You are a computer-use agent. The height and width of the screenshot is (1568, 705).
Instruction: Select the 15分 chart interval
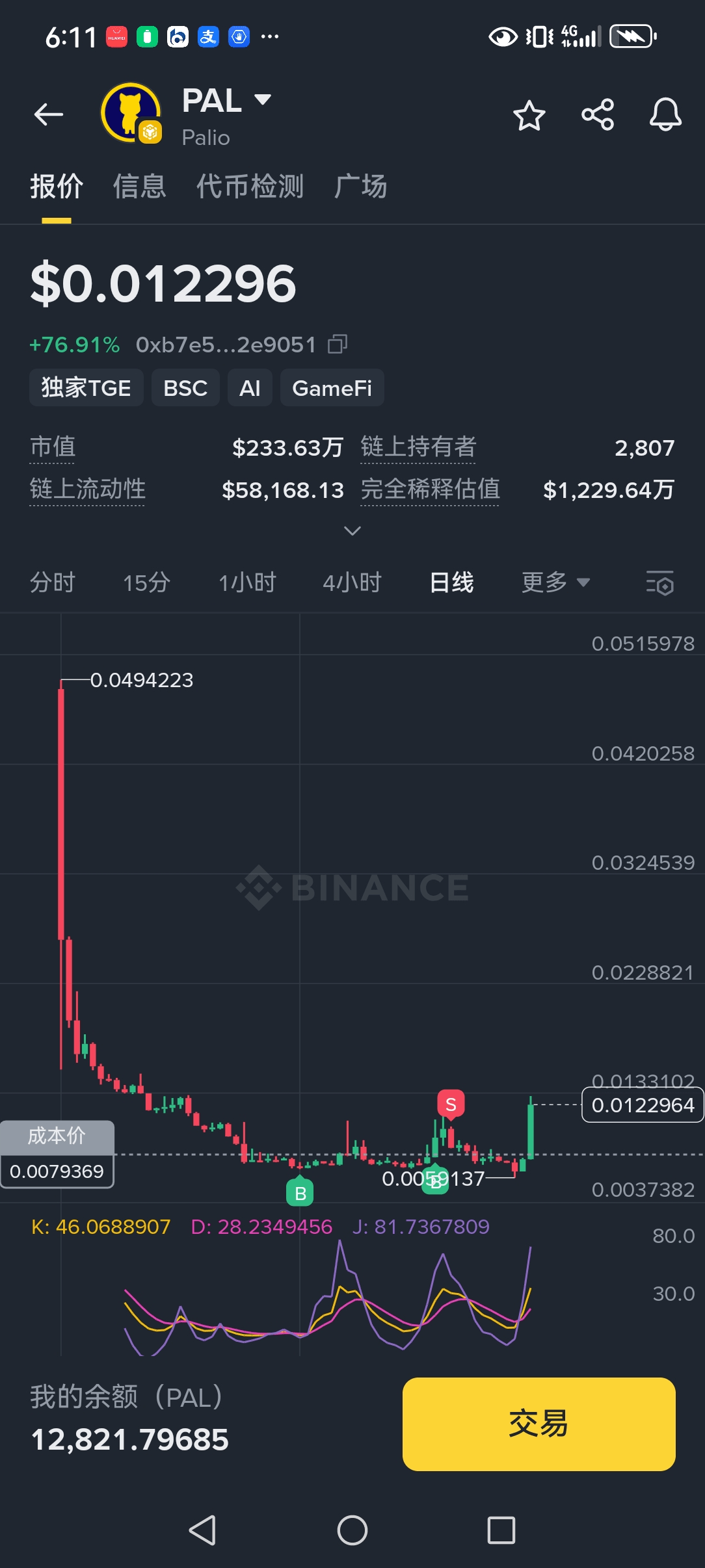tap(146, 582)
